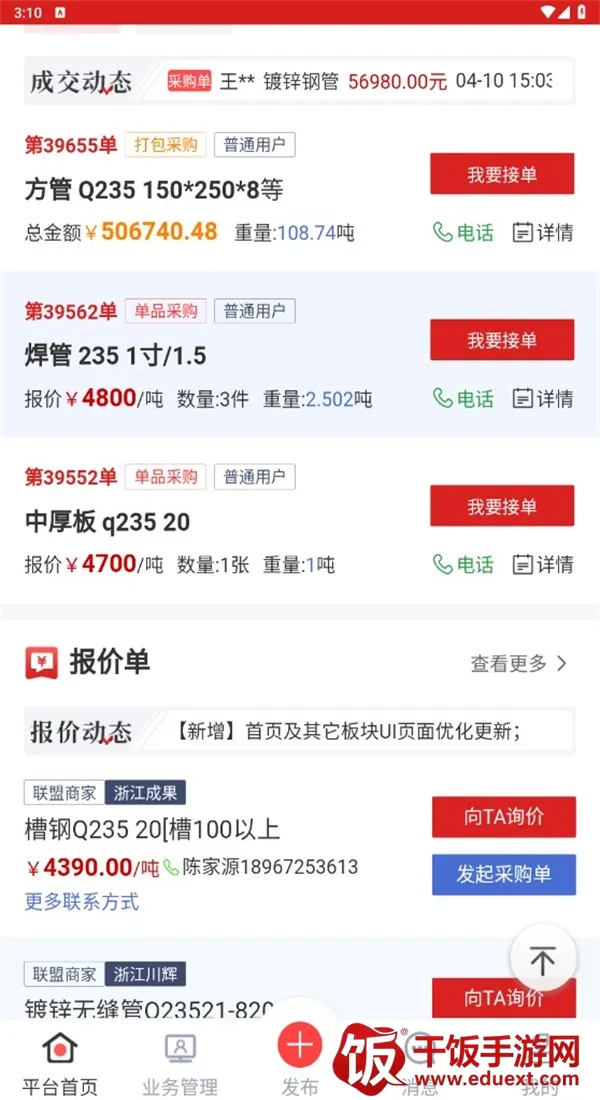Open 查看更多 in the 报价单 section
Screen dimensions: 600x1100
[x=519, y=663]
